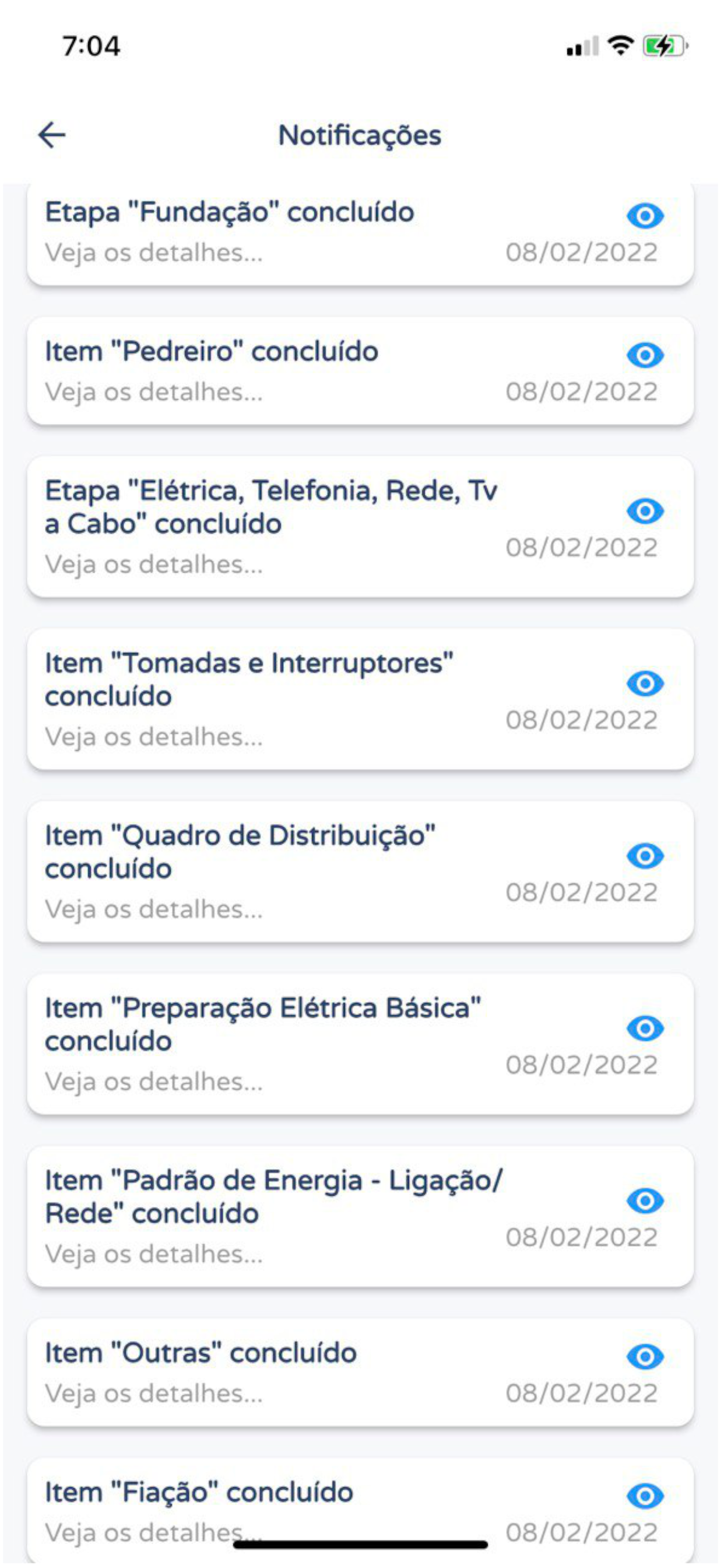Tap the eye icon on the Elétrica, Telefonia notification
724x1568 pixels.
point(645,512)
